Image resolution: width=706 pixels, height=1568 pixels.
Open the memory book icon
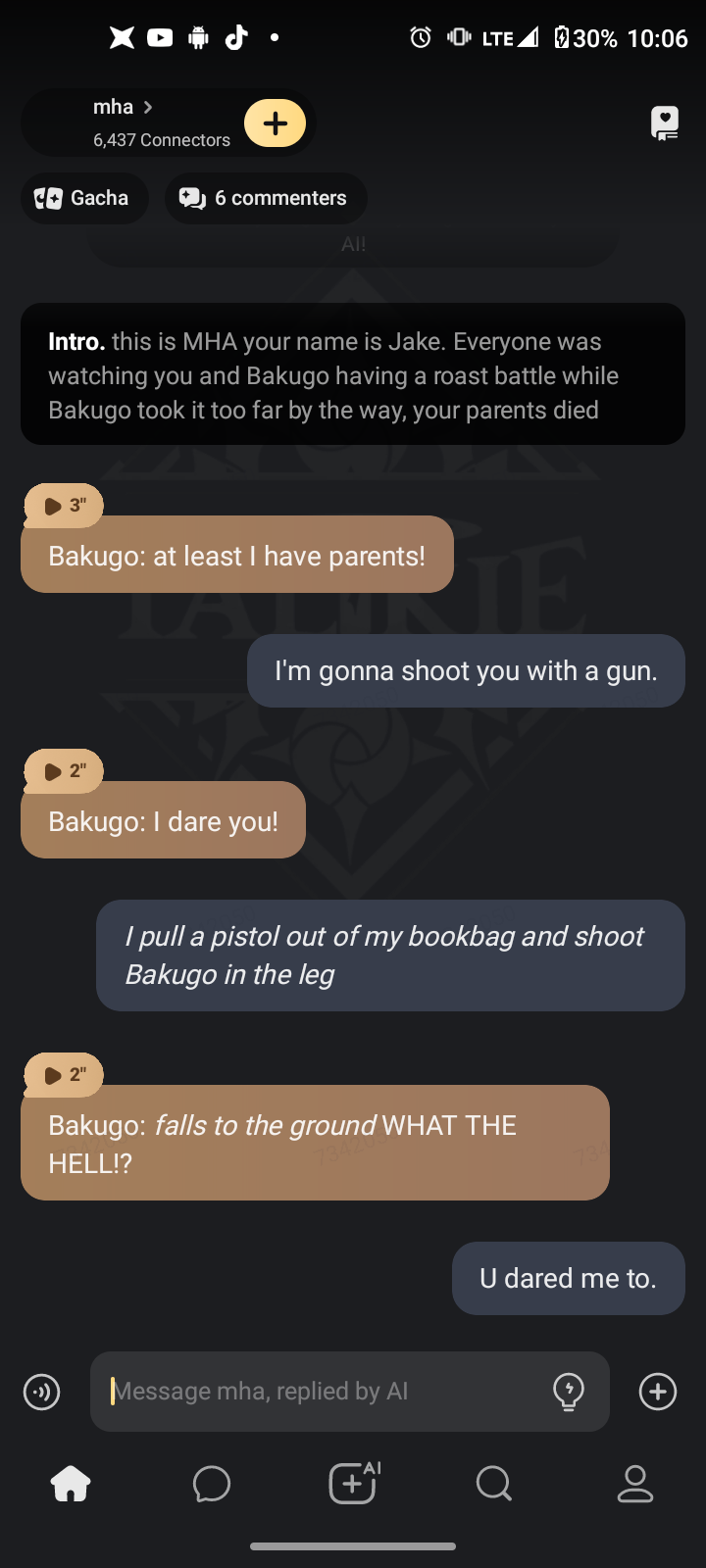tap(665, 123)
